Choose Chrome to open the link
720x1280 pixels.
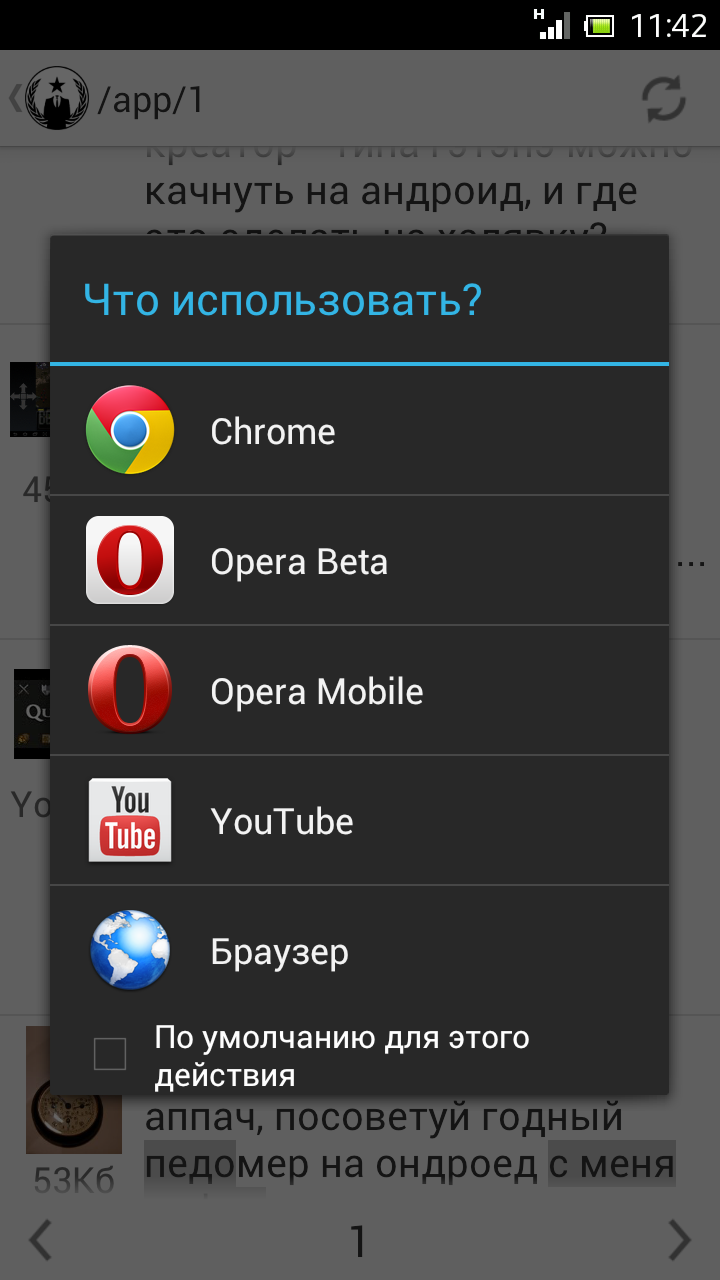[359, 431]
